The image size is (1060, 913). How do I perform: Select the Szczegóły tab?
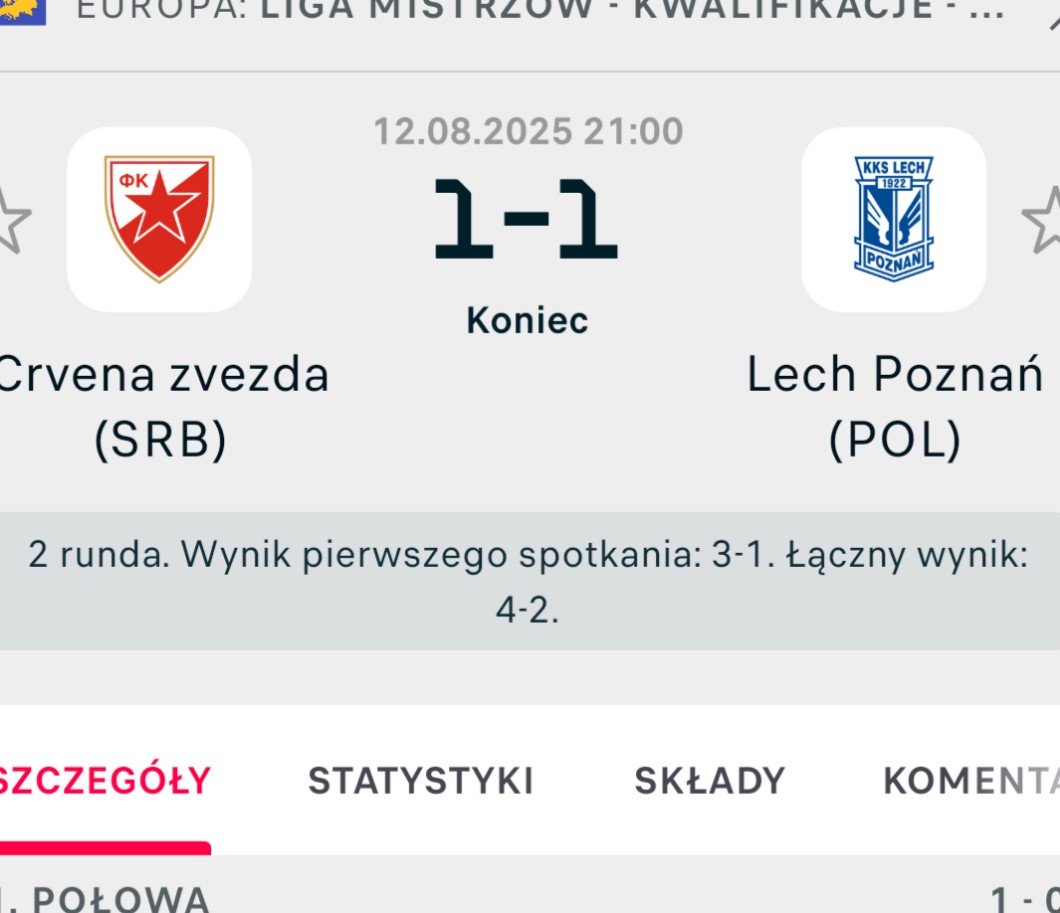(x=104, y=781)
